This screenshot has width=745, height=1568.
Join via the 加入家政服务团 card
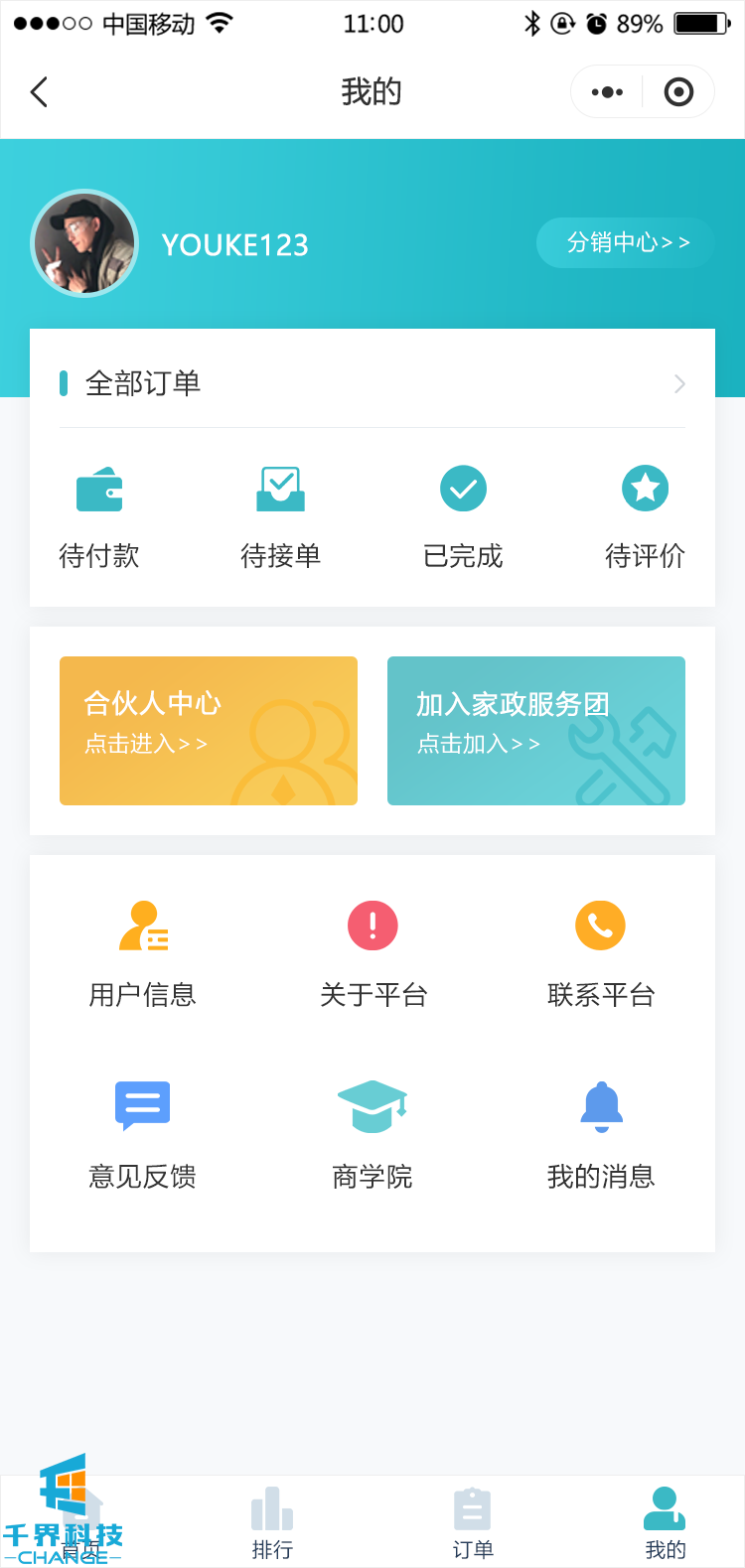click(x=536, y=731)
